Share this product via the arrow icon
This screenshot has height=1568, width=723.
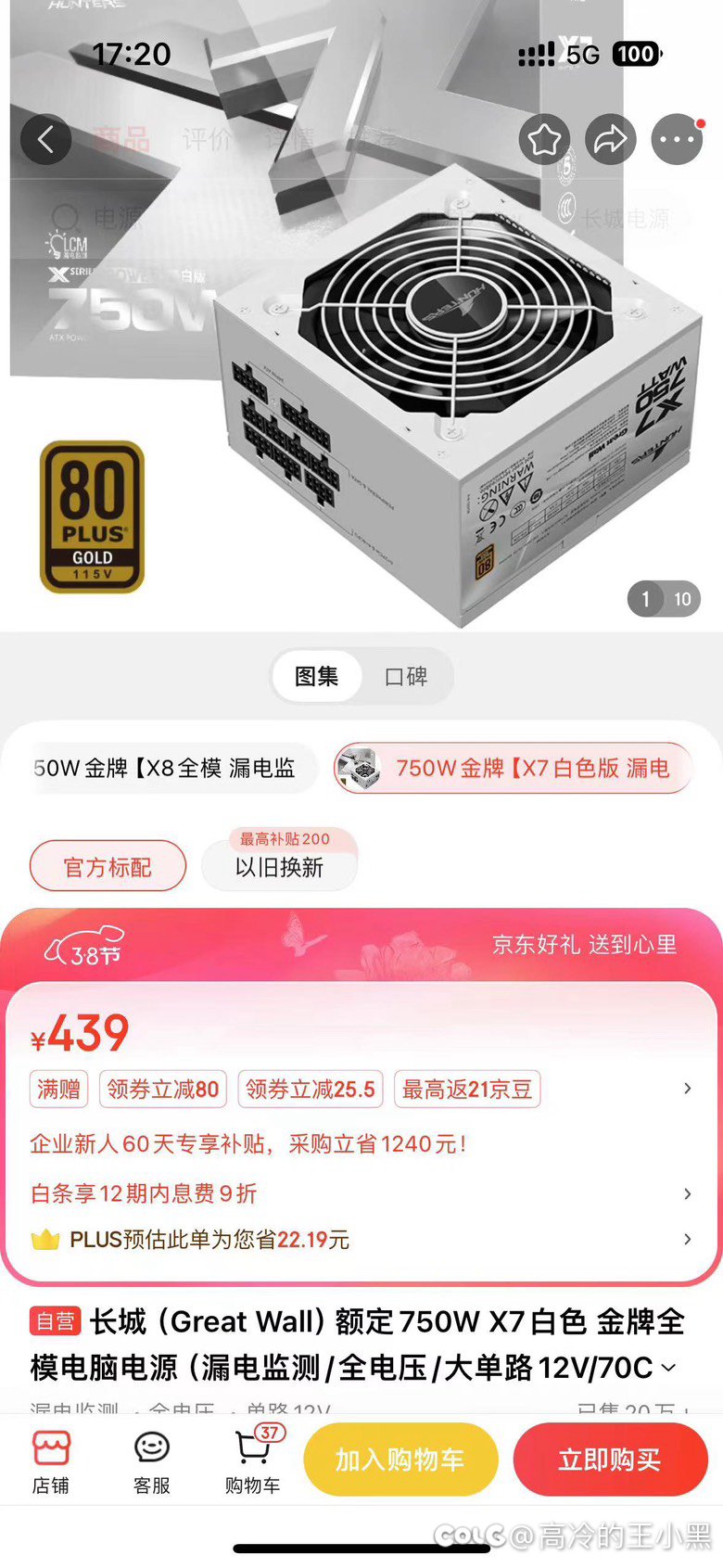click(x=610, y=140)
